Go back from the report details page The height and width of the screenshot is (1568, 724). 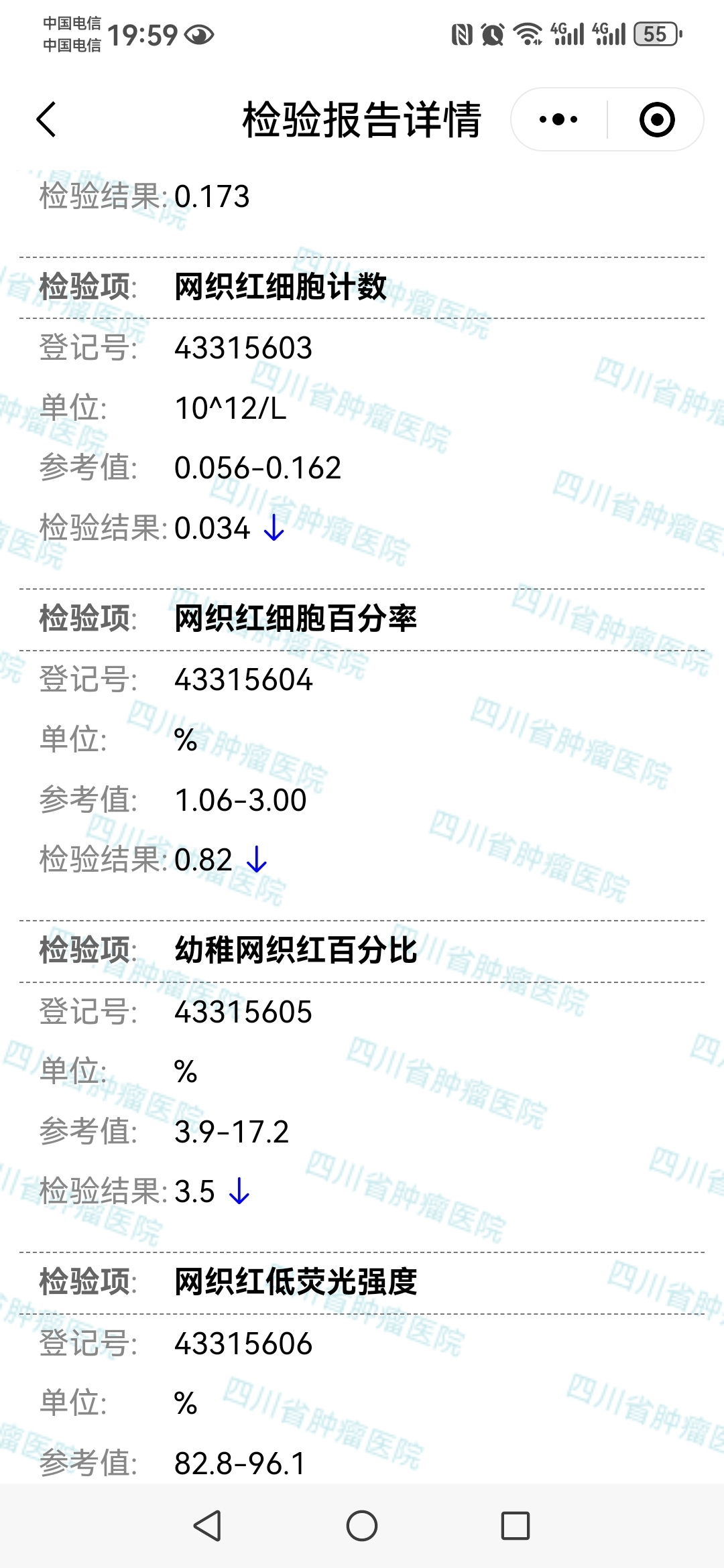pyautogui.click(x=46, y=120)
